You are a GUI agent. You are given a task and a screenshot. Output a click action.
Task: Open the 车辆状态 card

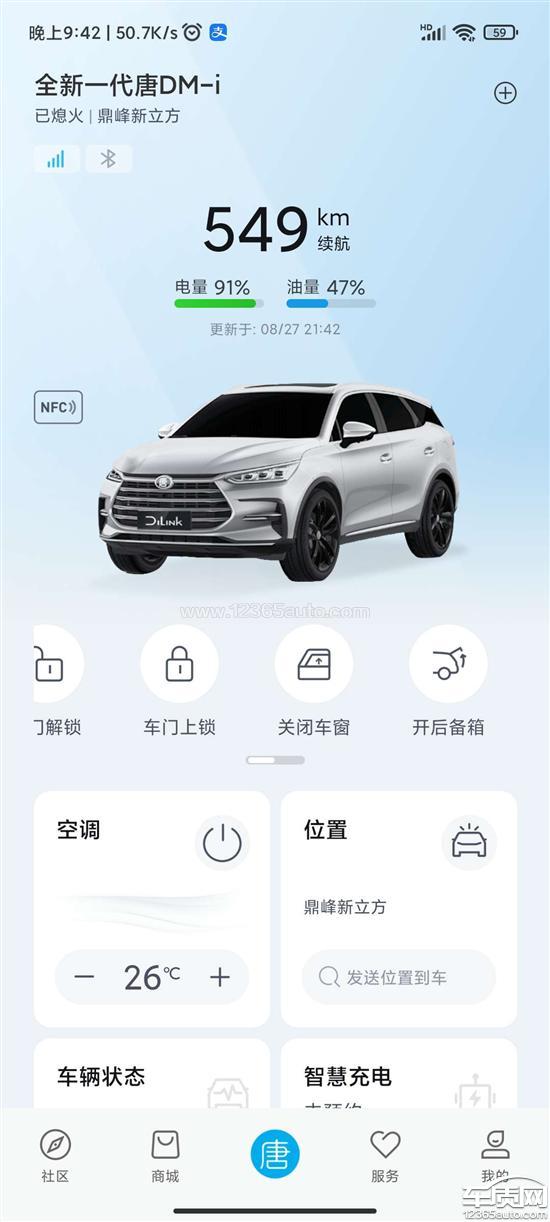tap(152, 1075)
